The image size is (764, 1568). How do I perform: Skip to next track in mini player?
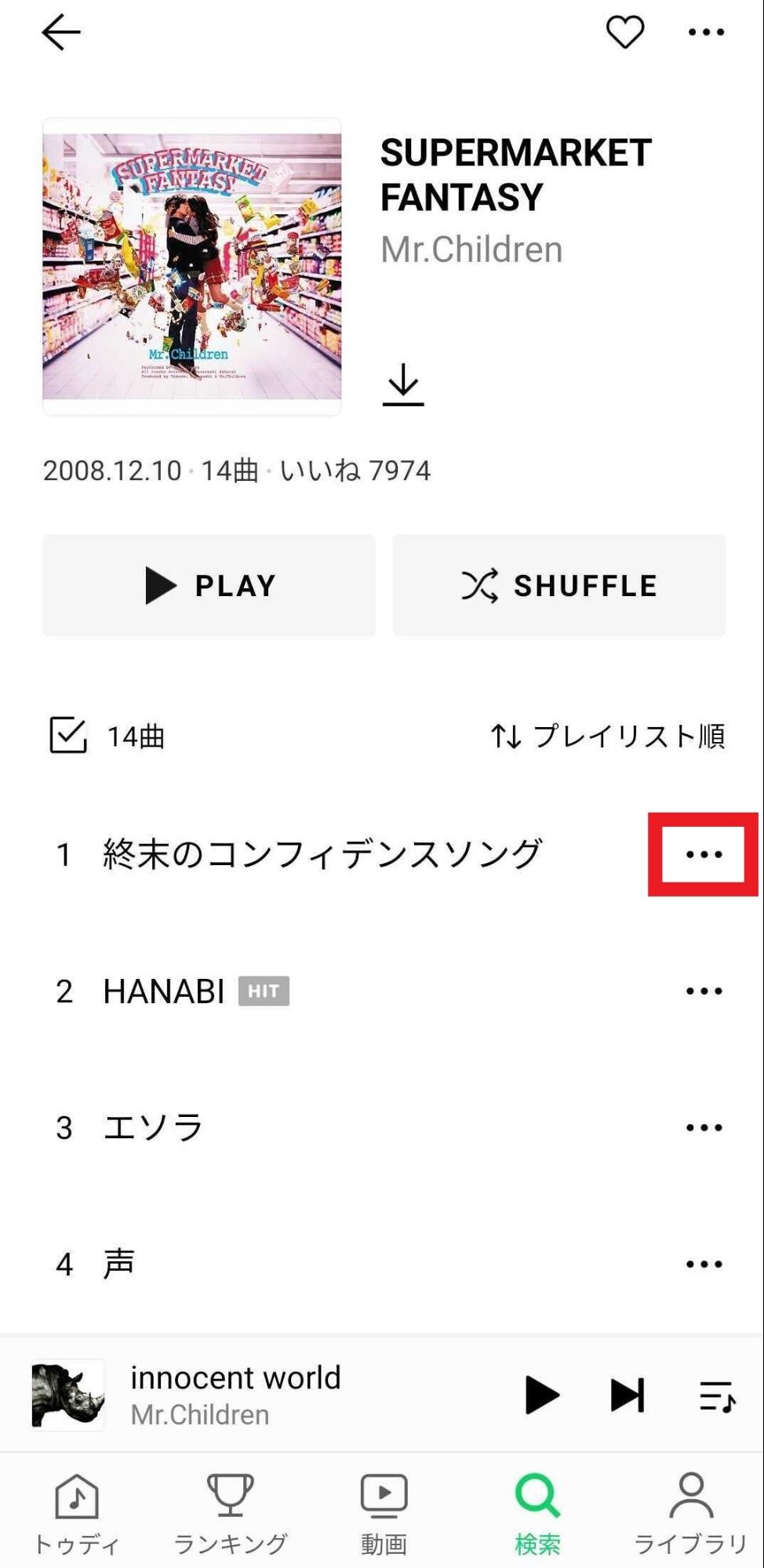click(x=625, y=1395)
